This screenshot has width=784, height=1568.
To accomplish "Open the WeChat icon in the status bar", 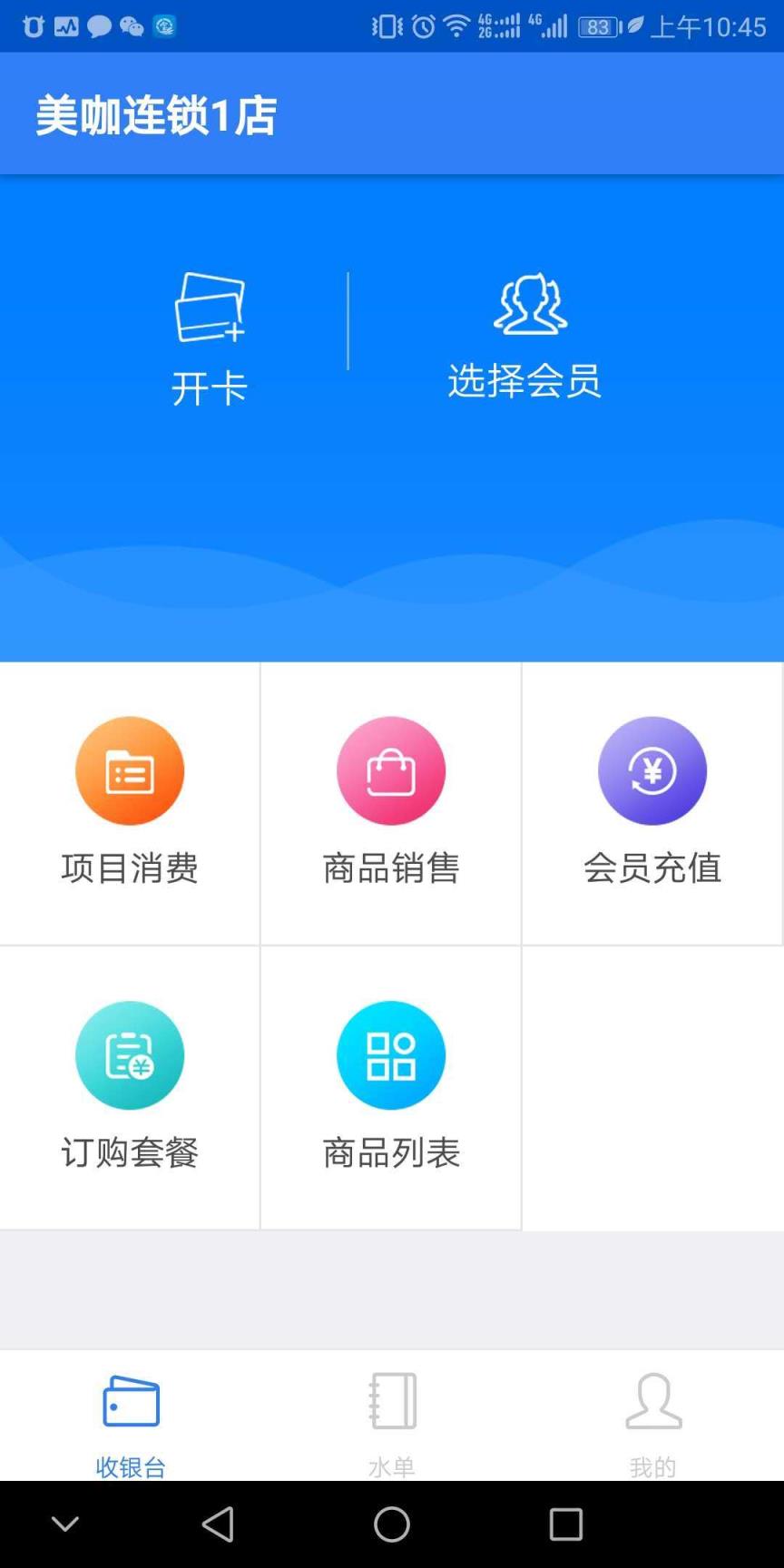I will pos(132,26).
